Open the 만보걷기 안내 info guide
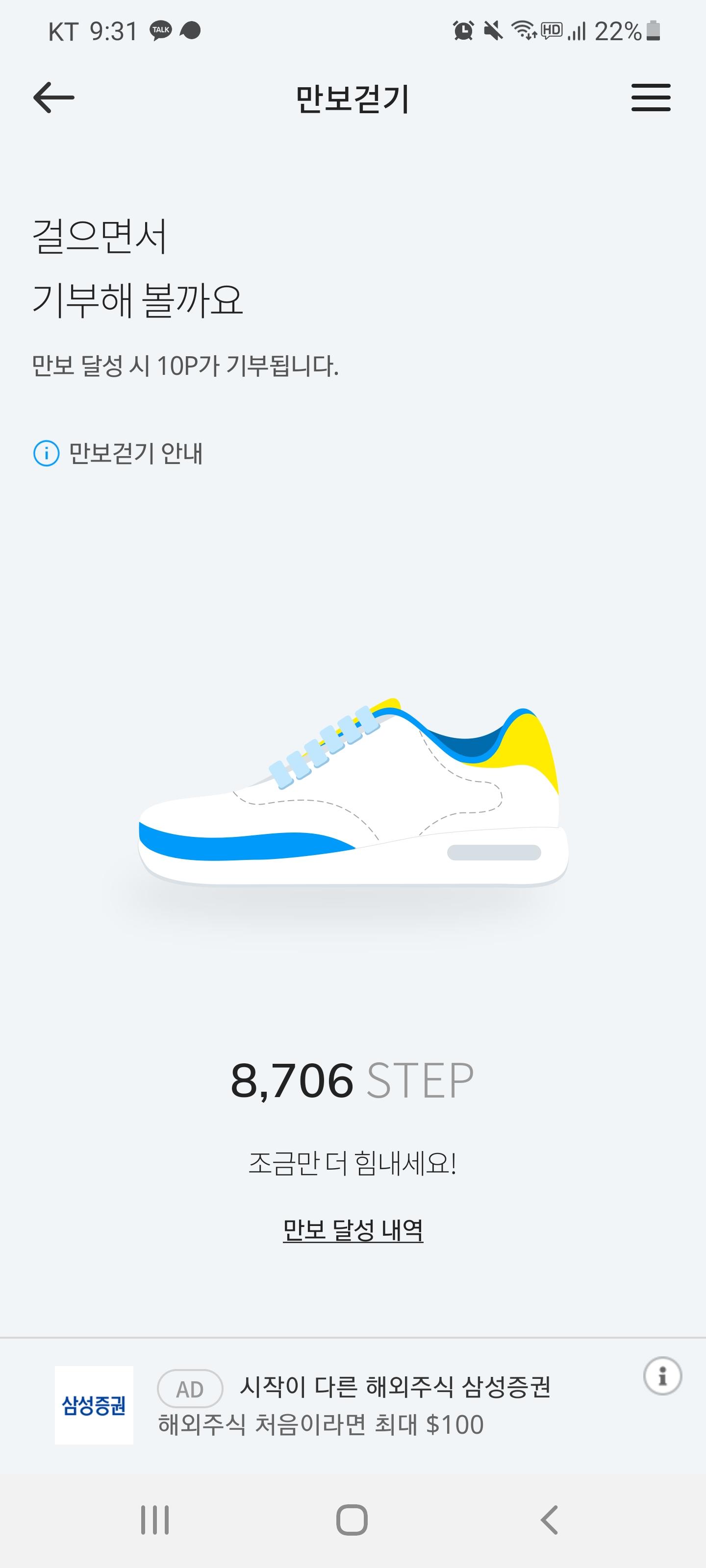Viewport: 706px width, 1568px height. (x=118, y=453)
